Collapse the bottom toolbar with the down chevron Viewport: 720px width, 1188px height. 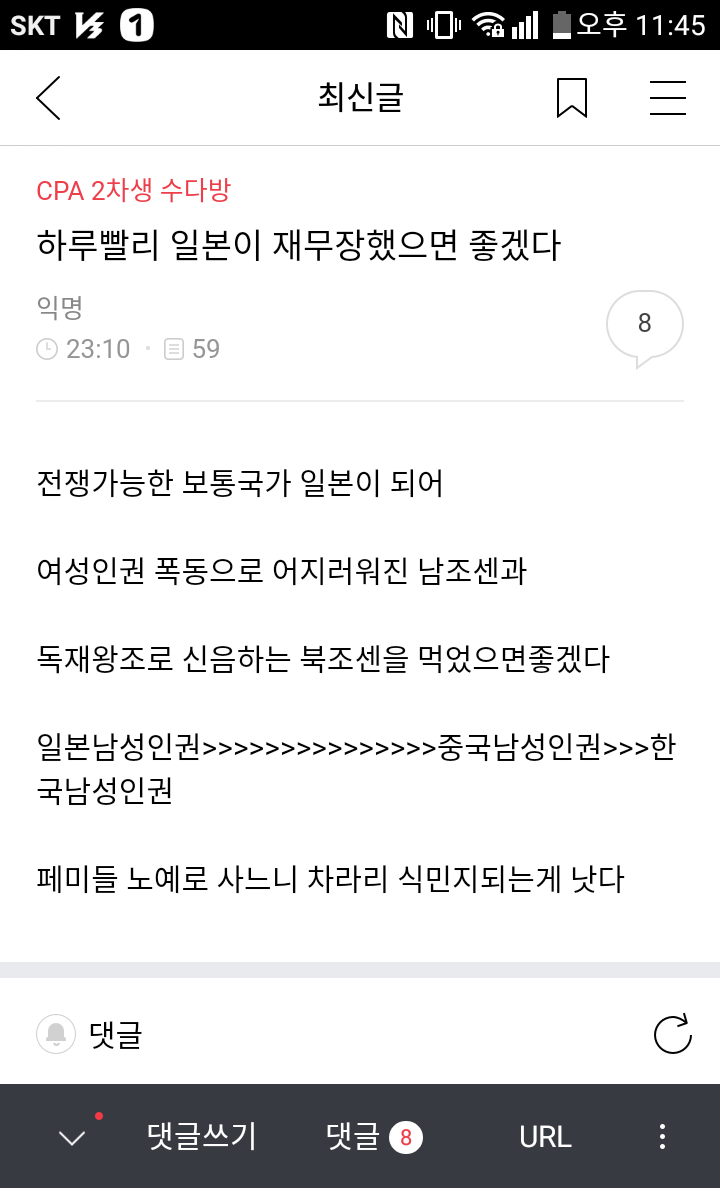coord(72,1137)
